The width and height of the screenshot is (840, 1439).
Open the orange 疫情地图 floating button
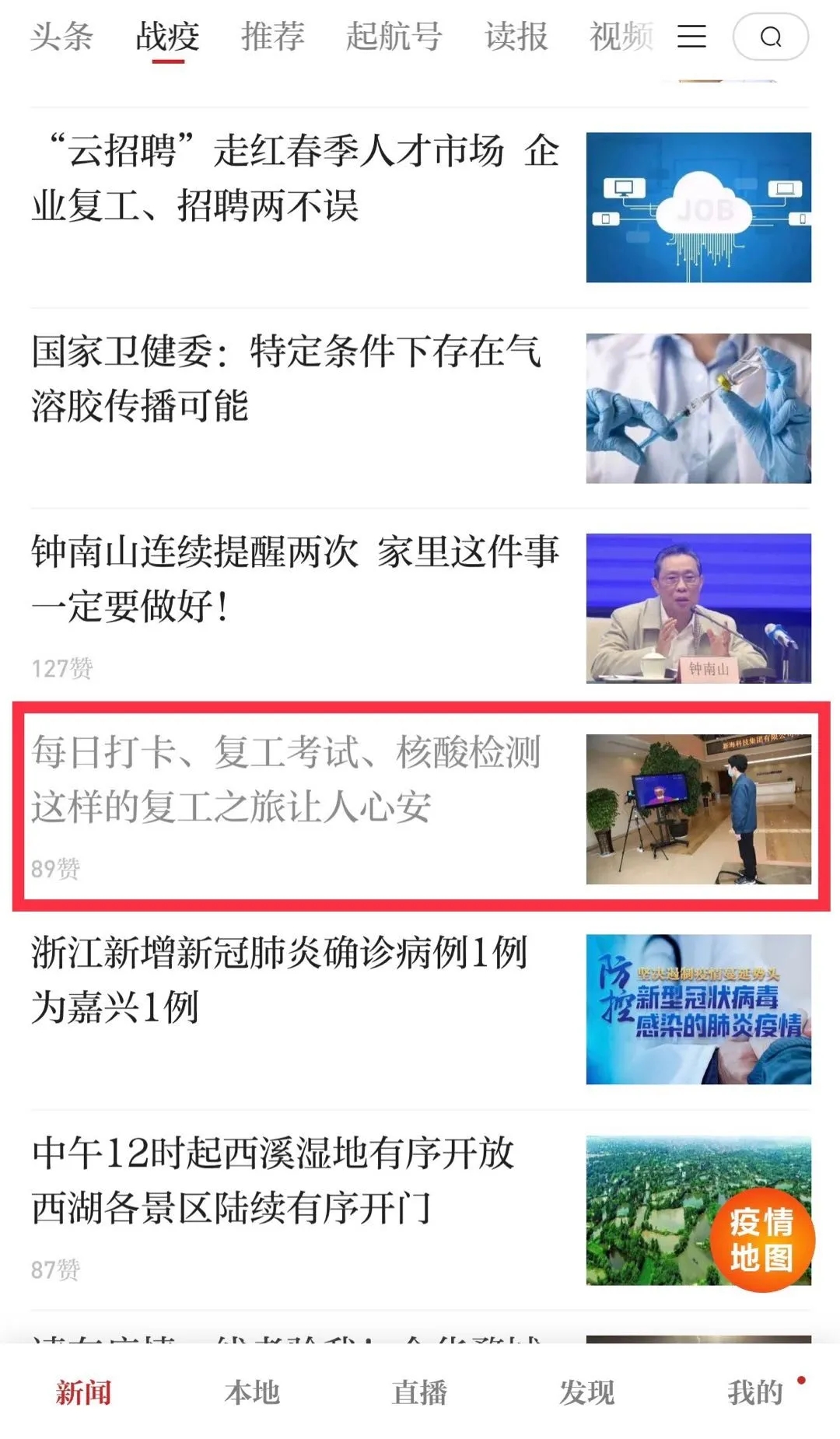tap(761, 1240)
